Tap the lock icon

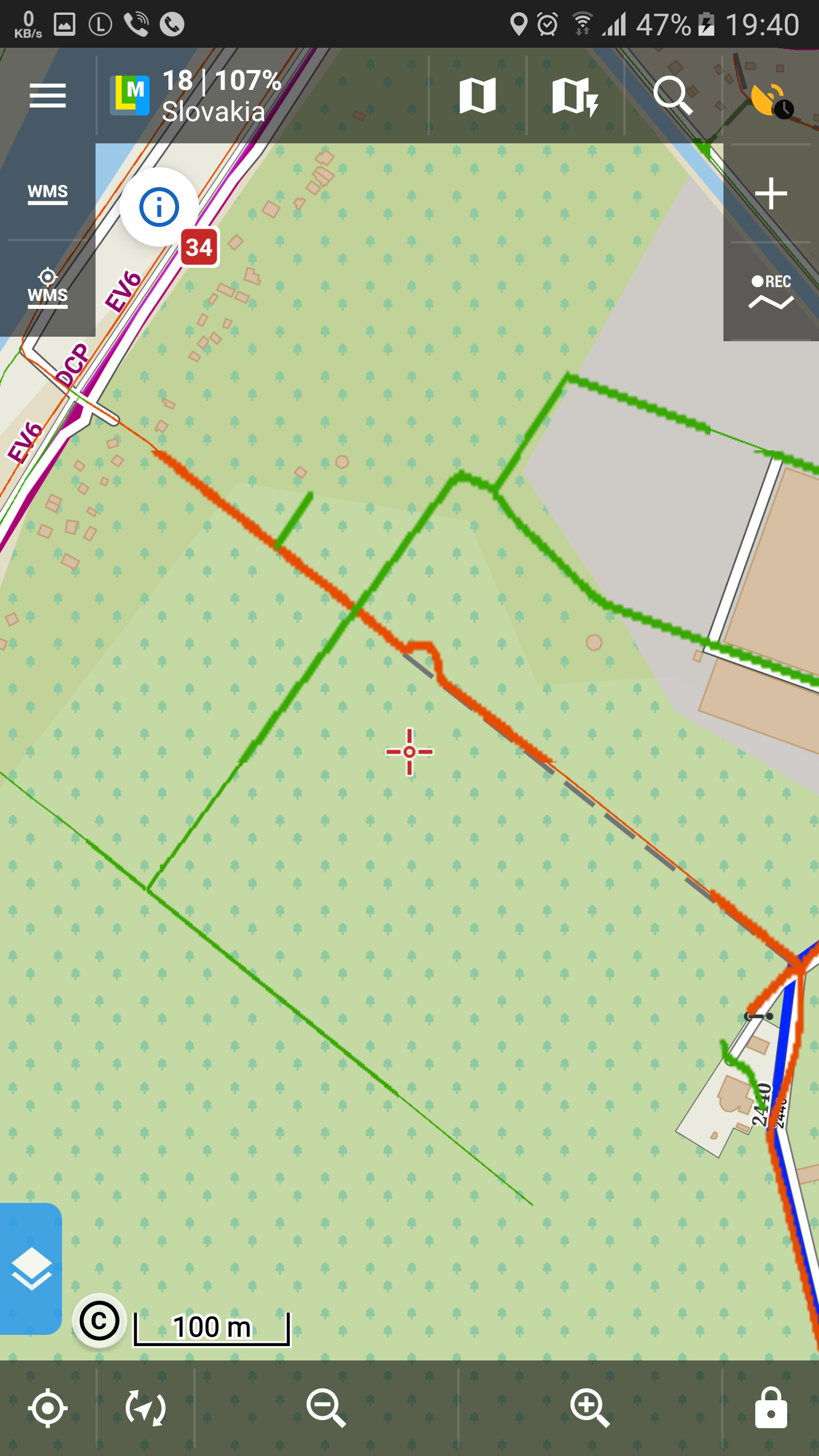pos(771,1408)
